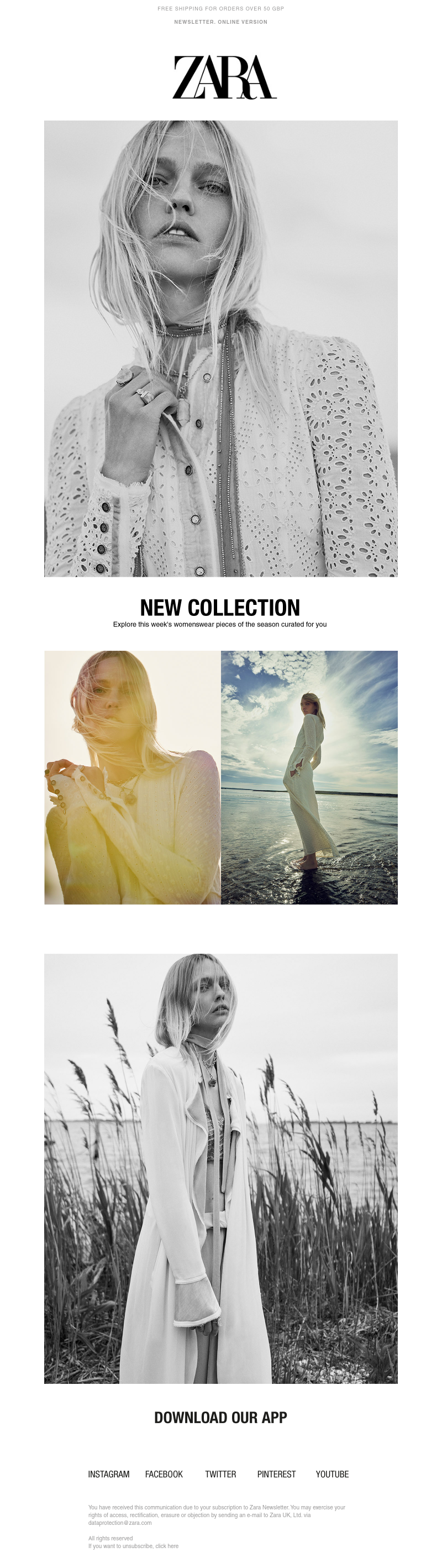This screenshot has height=1568, width=442.
Task: Open the newsletter online version link
Action: click(220, 22)
